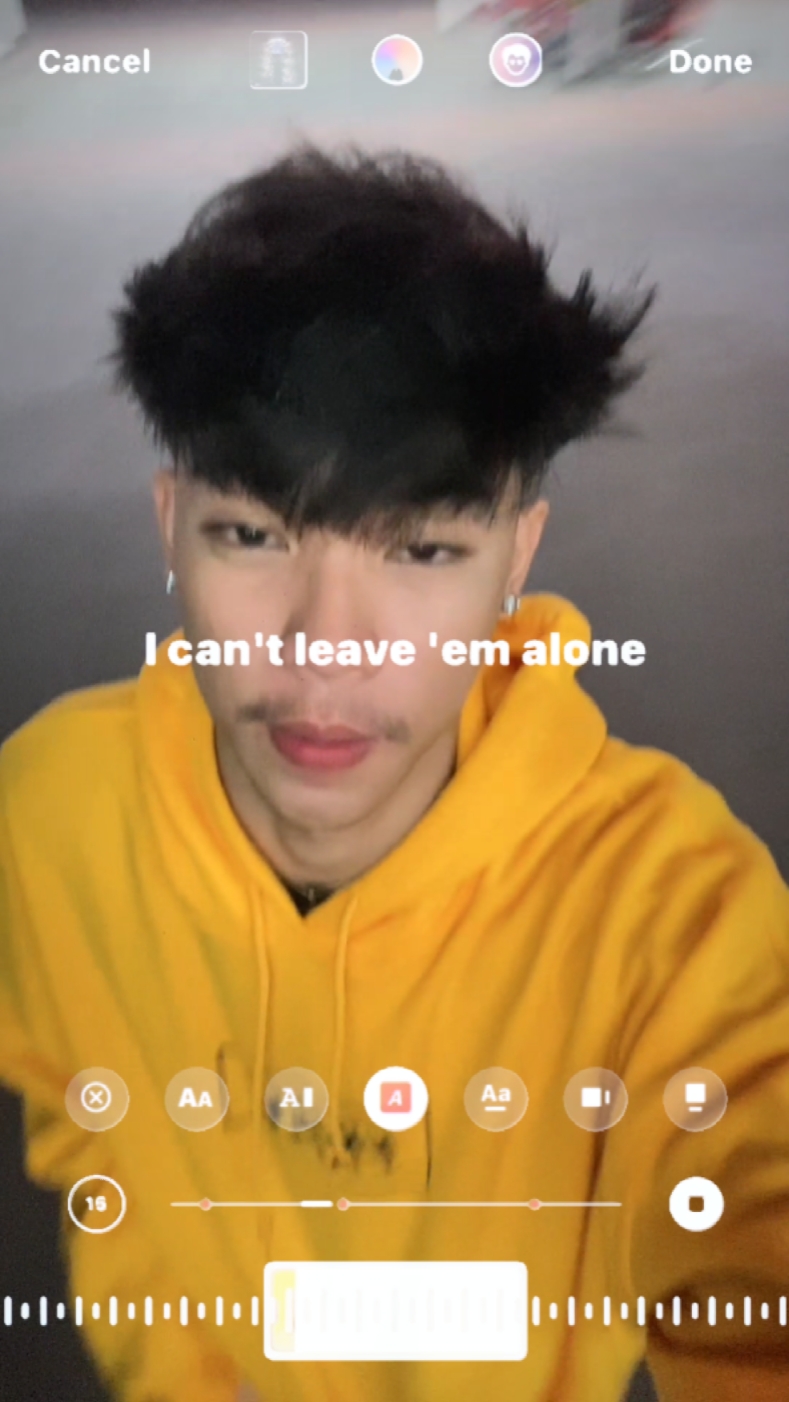Open the song album art thumbnail
Image resolution: width=789 pixels, height=1402 pixels.
pyautogui.click(x=278, y=61)
